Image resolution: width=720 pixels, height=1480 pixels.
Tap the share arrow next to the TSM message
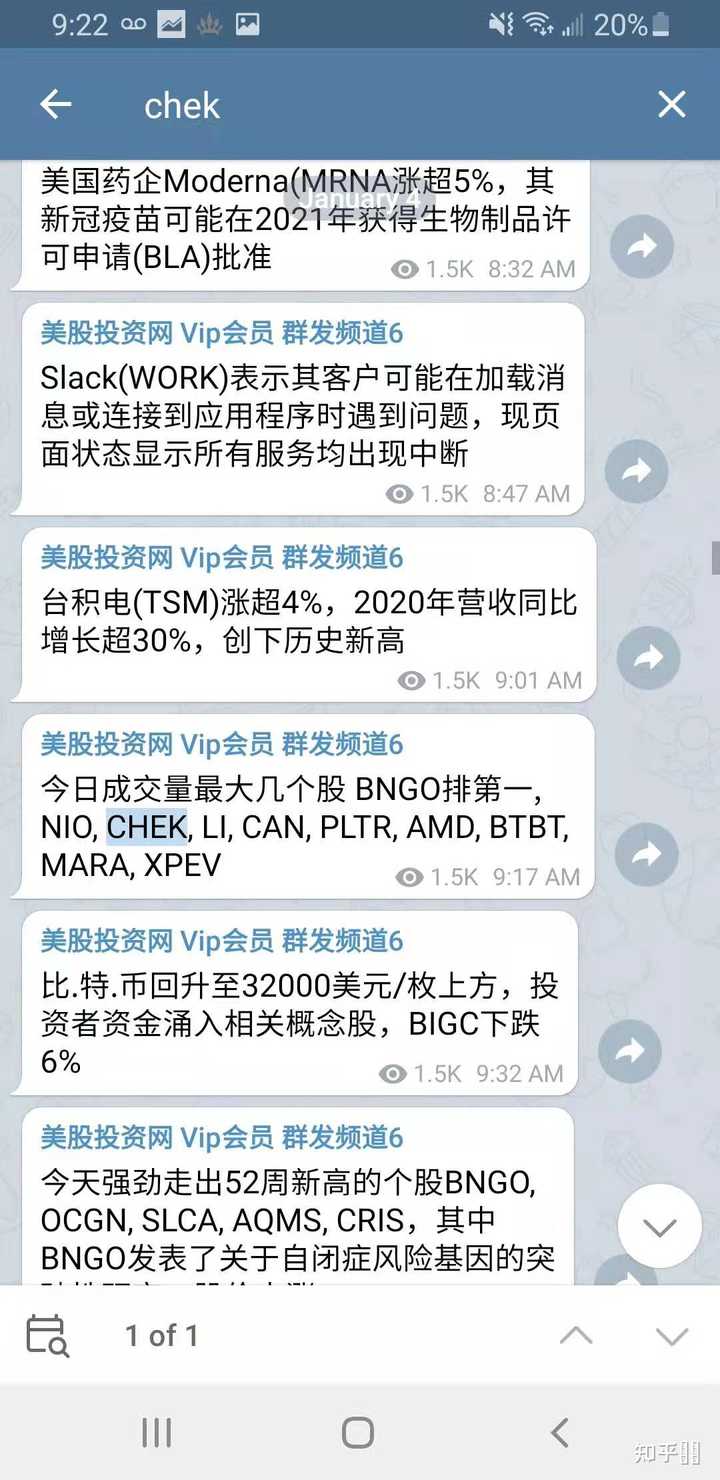tap(649, 658)
